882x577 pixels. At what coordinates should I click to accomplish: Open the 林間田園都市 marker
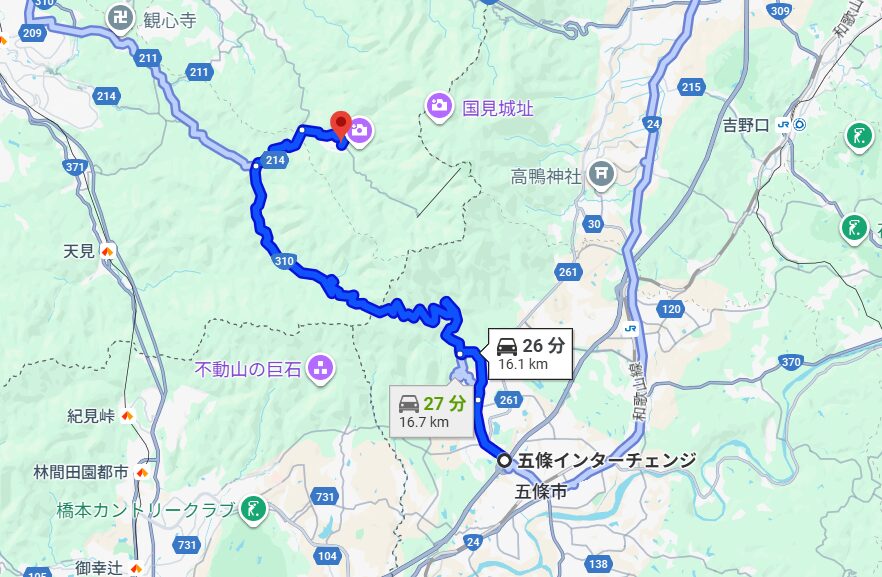point(142,472)
